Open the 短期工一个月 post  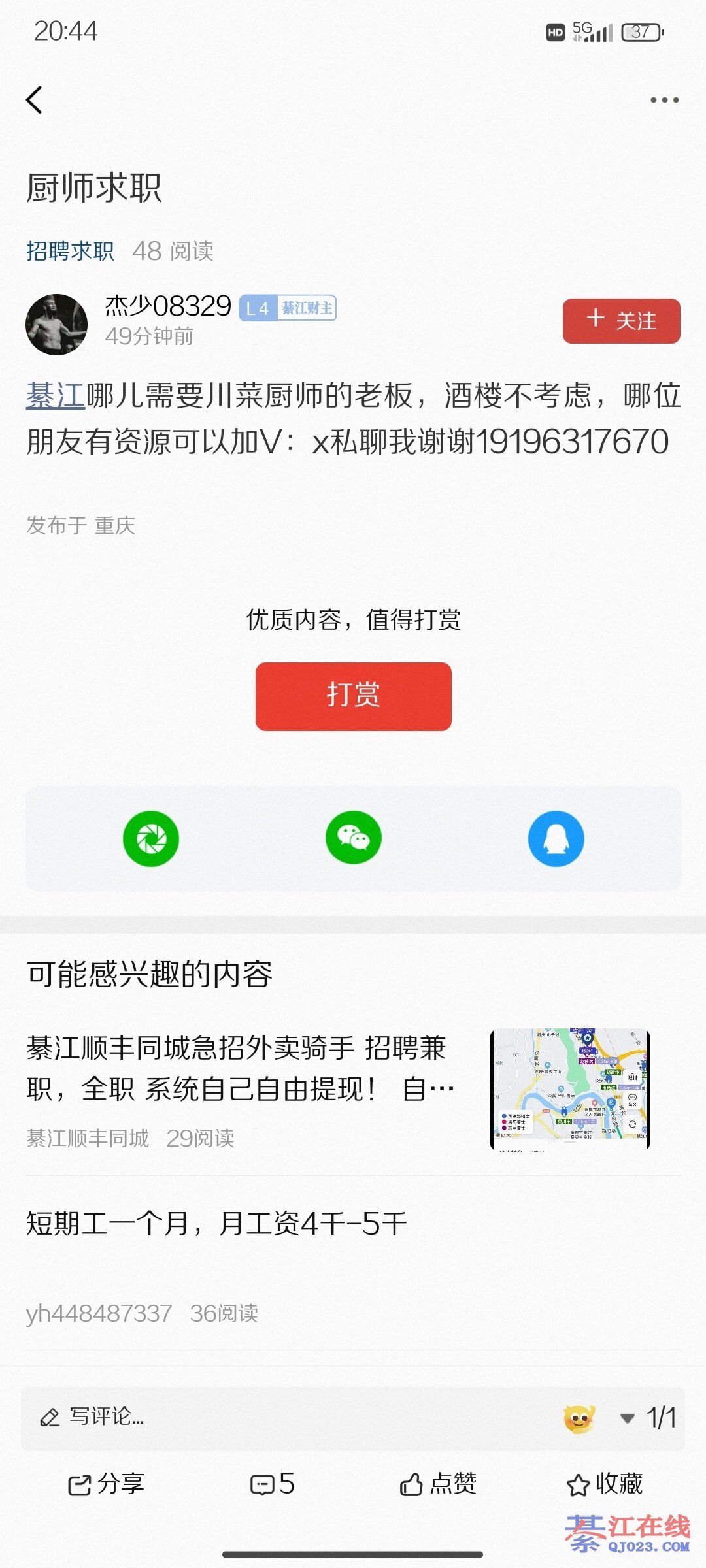[x=216, y=1224]
